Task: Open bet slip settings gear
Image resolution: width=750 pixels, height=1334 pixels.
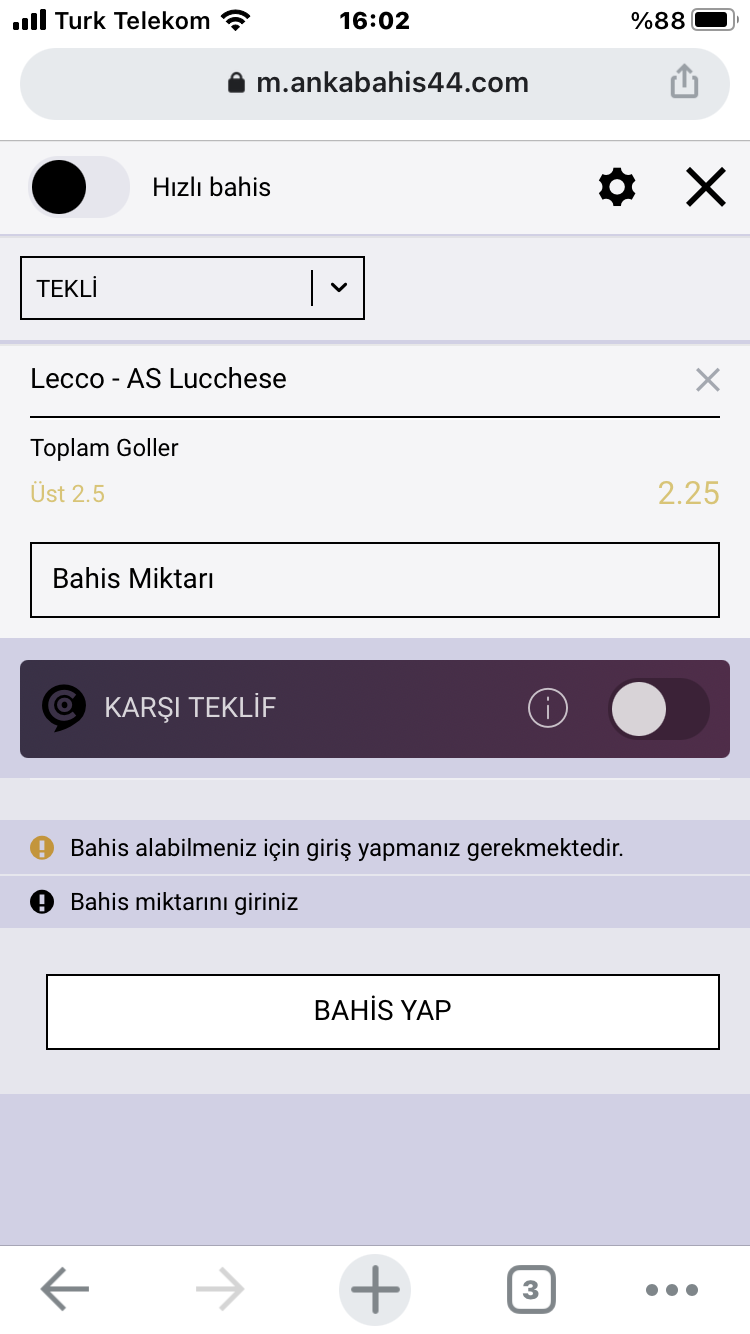Action: pos(617,187)
